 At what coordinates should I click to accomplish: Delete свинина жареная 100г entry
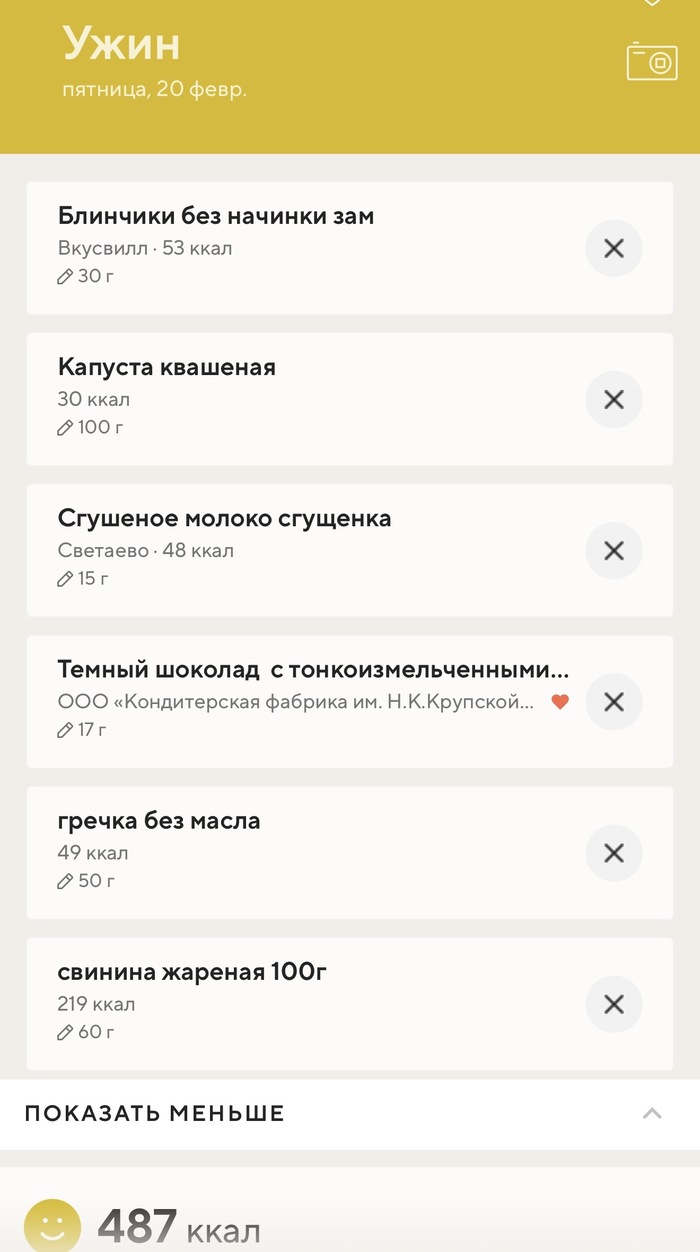(x=613, y=1004)
